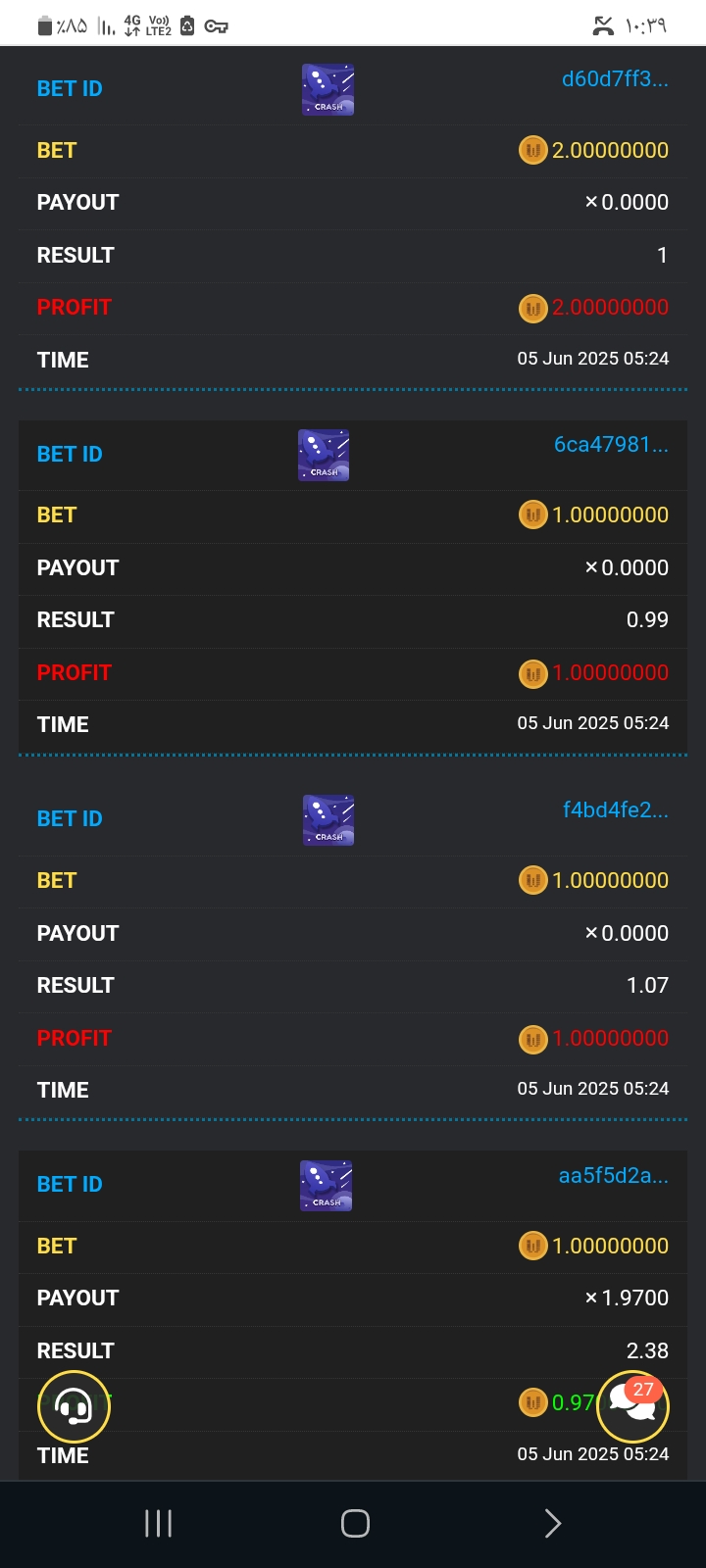The image size is (706, 1568).
Task: Open chat with 27 unread messages
Action: coord(632,1407)
